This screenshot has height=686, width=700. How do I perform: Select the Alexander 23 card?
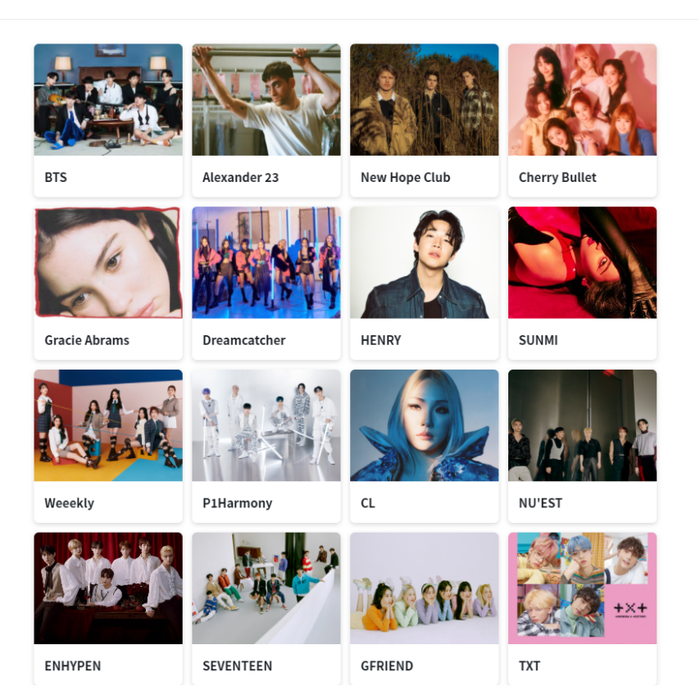pyautogui.click(x=266, y=119)
